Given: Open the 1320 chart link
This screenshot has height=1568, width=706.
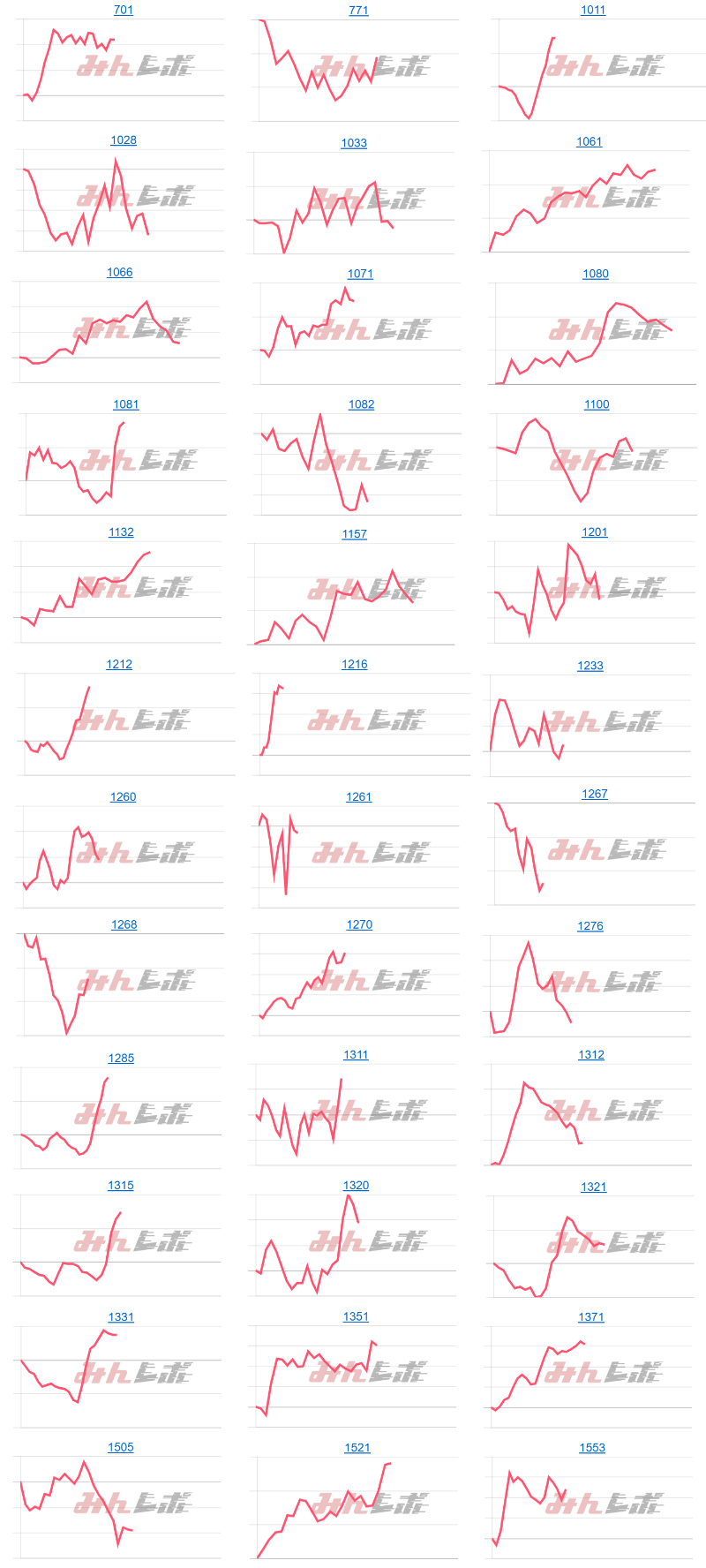Looking at the screenshot, I should (x=356, y=1186).
